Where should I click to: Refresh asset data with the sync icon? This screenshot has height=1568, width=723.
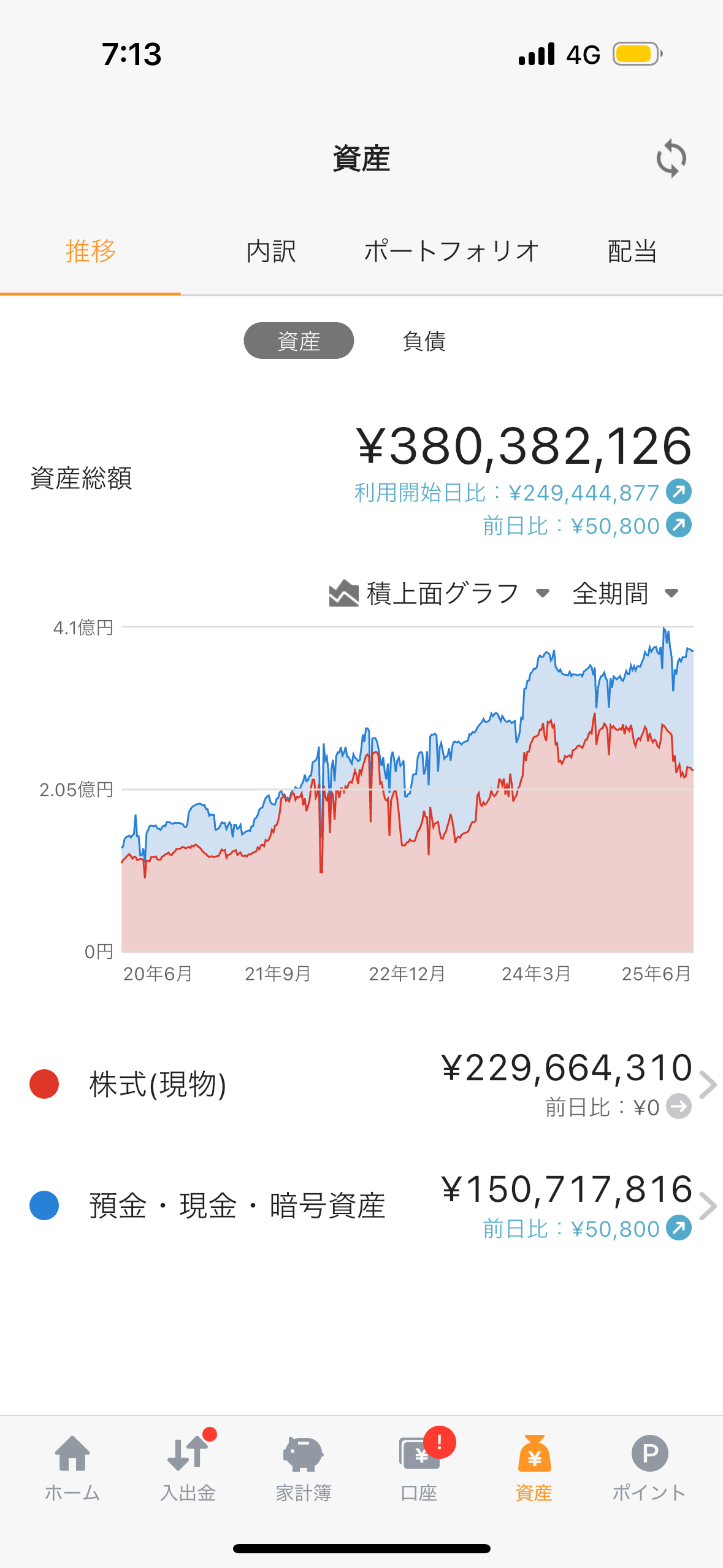[671, 158]
